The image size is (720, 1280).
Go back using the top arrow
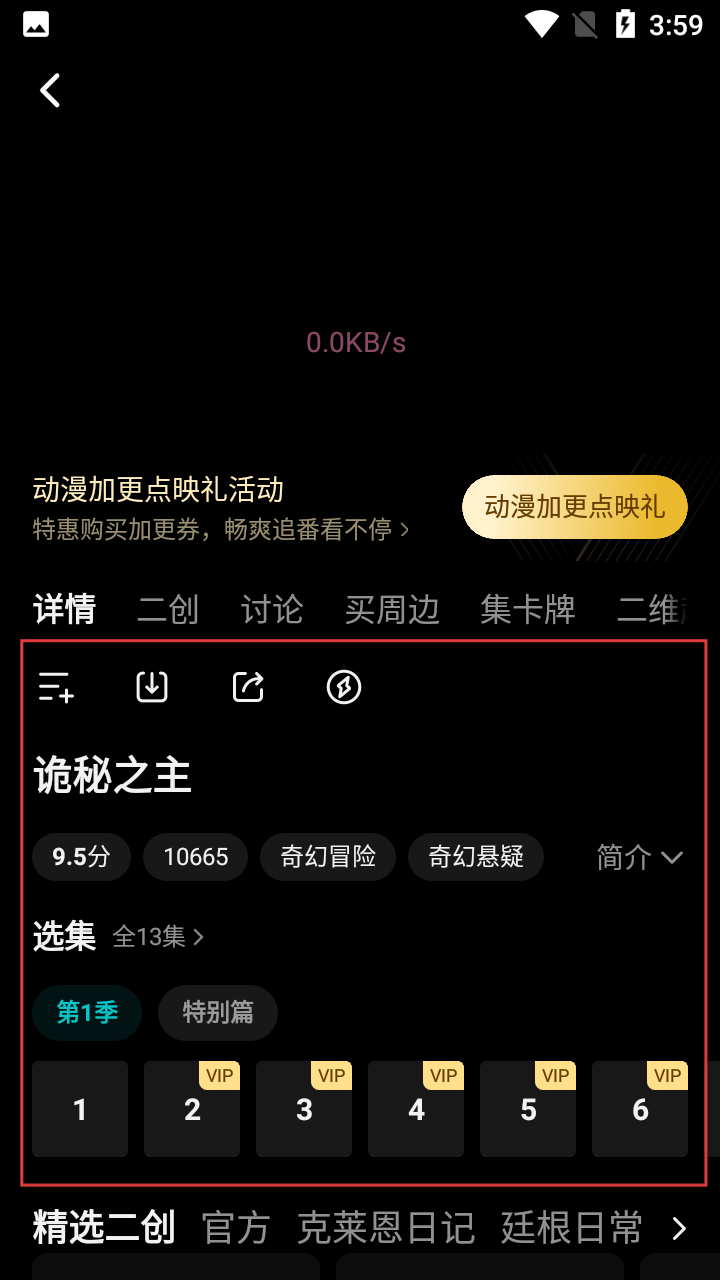(50, 90)
